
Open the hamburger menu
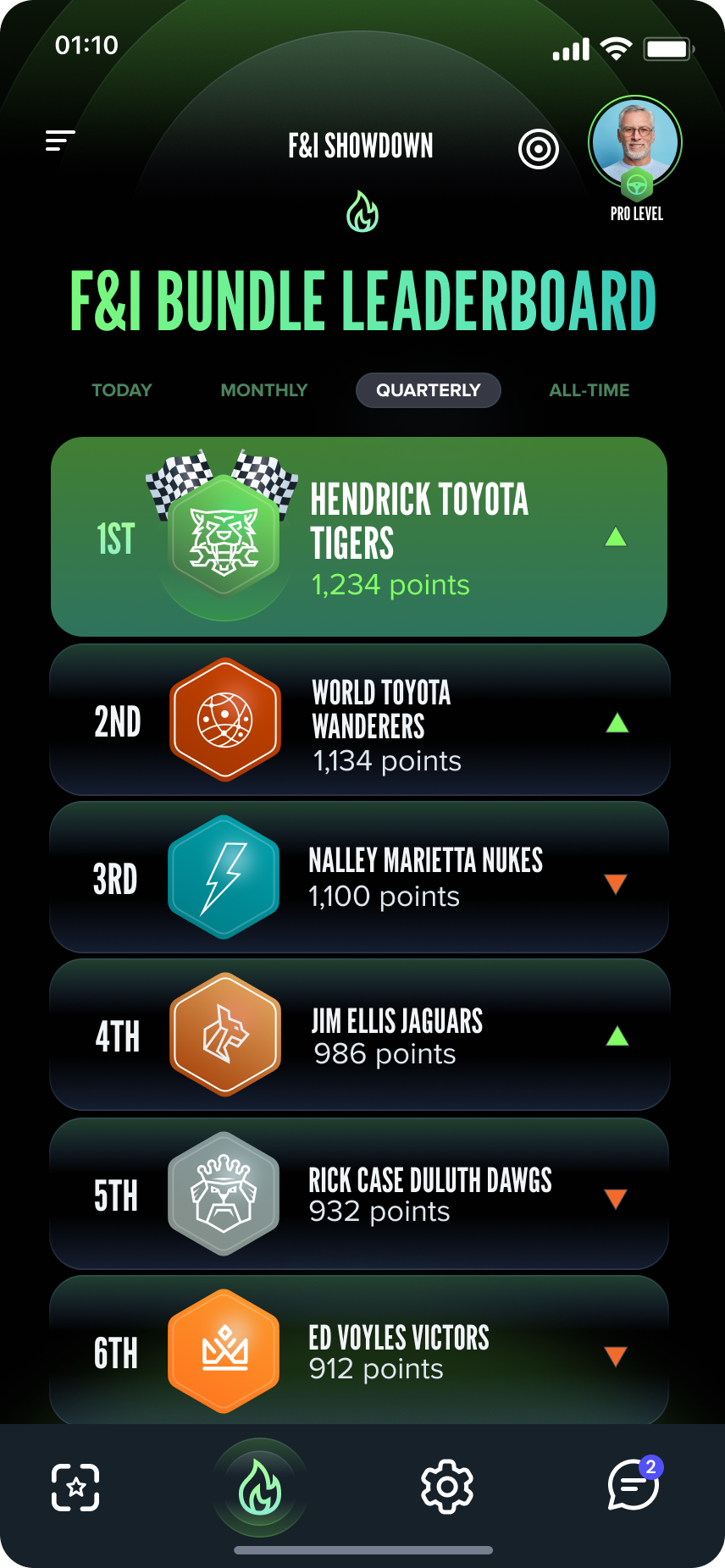pos(60,141)
